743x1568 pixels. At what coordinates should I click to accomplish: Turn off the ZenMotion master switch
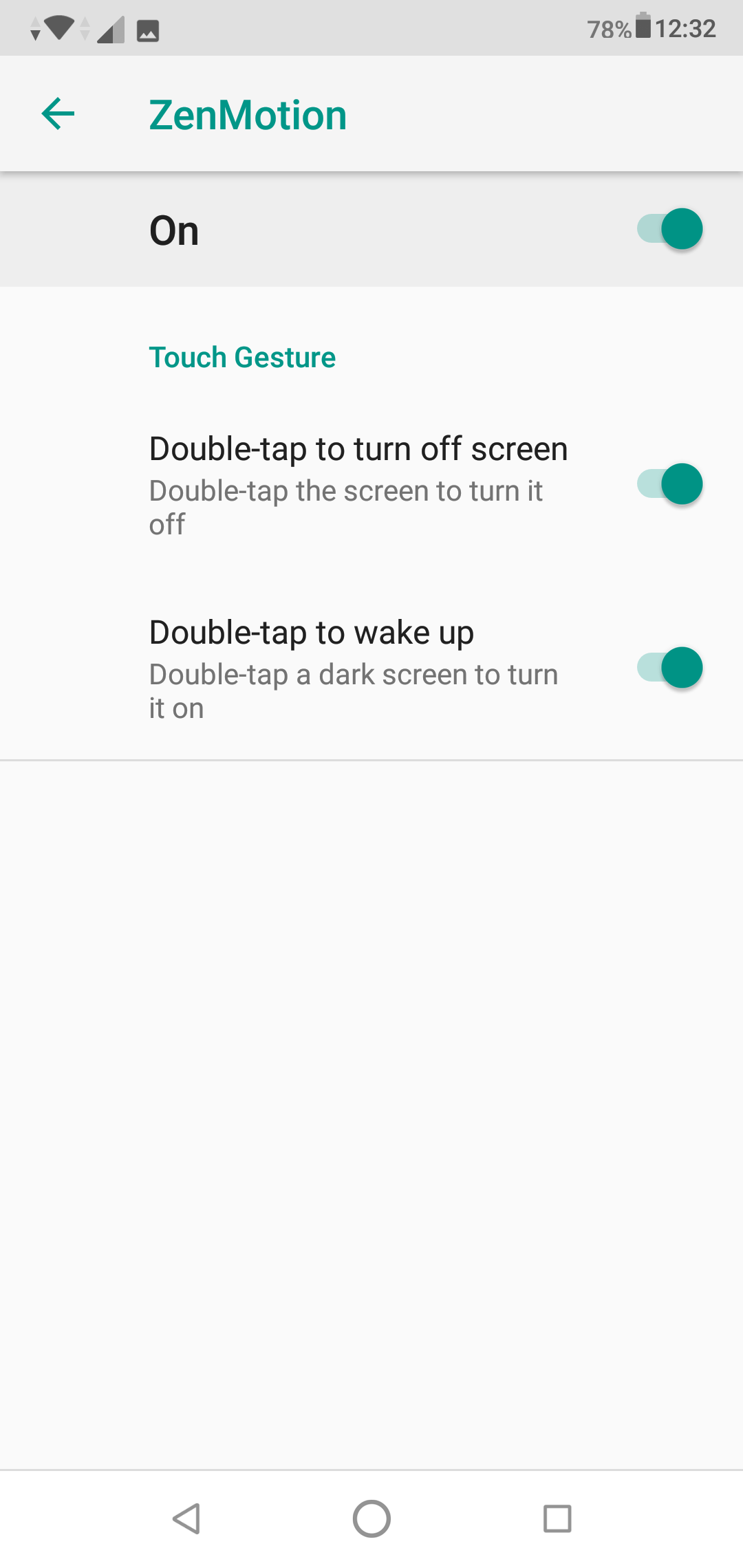pos(669,229)
